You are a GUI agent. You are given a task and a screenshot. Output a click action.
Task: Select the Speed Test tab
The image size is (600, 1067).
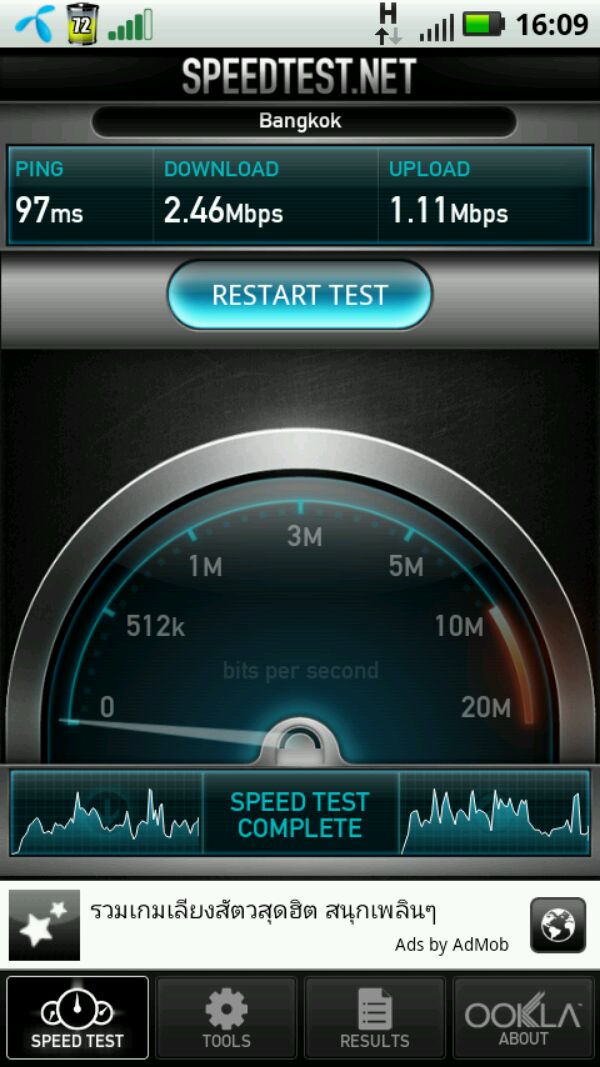click(x=77, y=1018)
